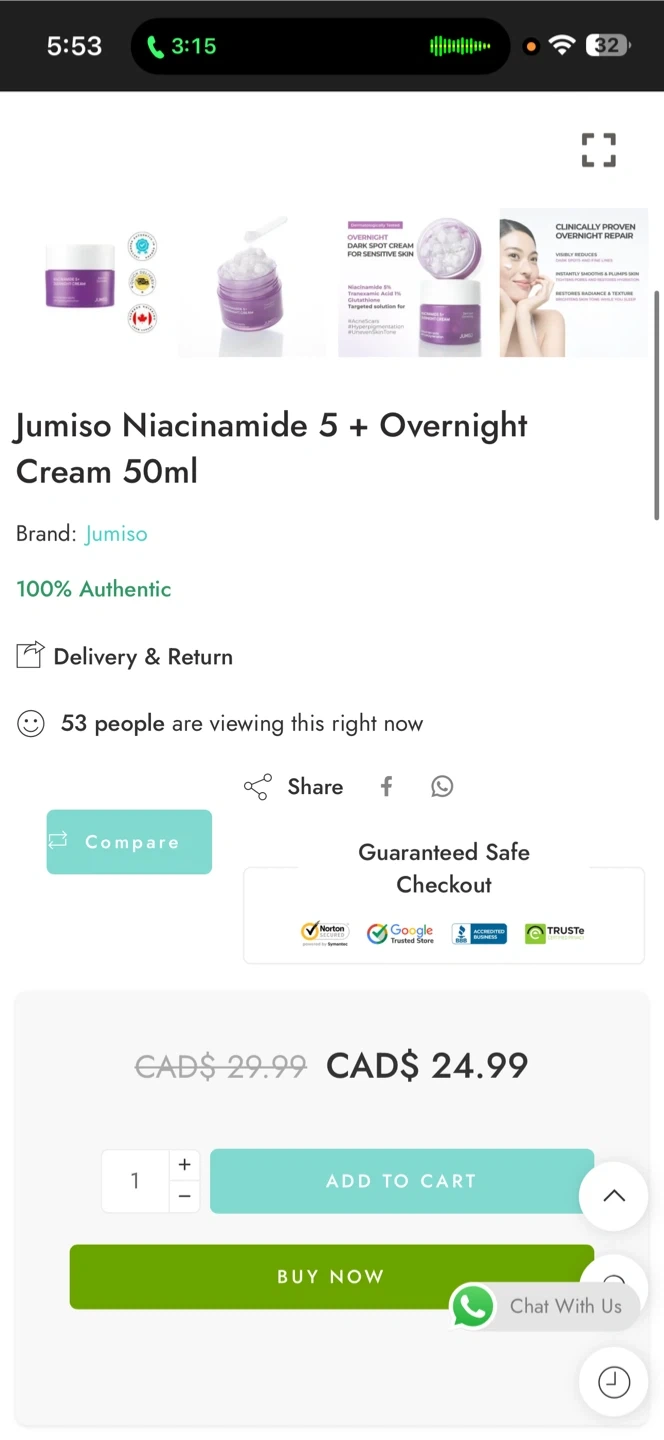664x1440 pixels.
Task: Decrease quantity with the minus button
Action: [184, 1196]
